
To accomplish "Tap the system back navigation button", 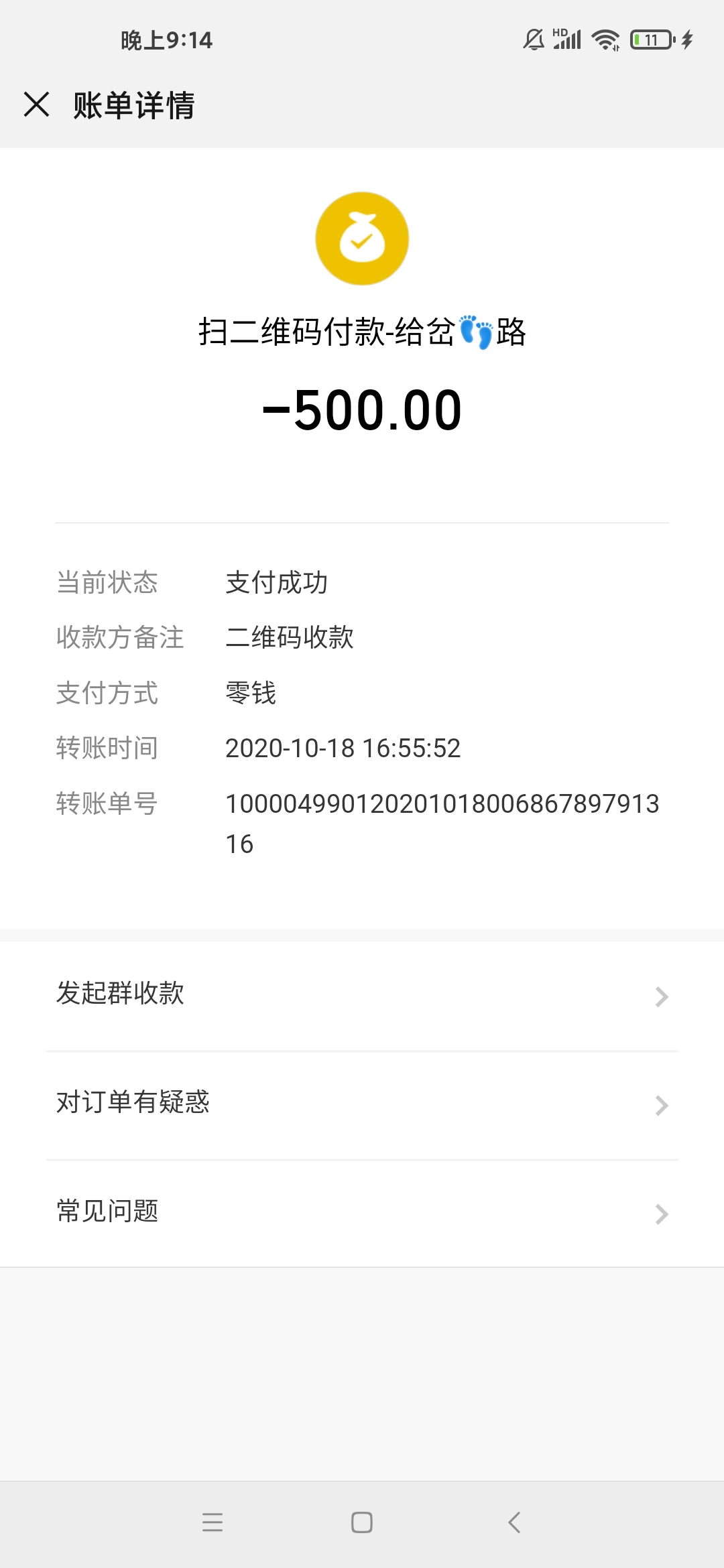I will (514, 1522).
